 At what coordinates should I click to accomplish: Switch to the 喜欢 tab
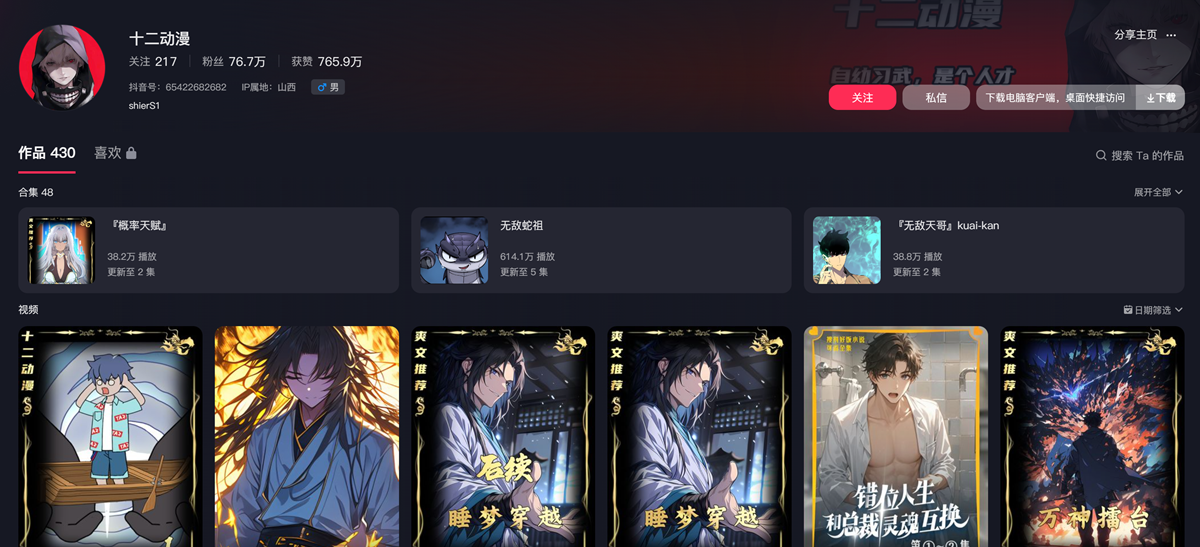tap(115, 153)
